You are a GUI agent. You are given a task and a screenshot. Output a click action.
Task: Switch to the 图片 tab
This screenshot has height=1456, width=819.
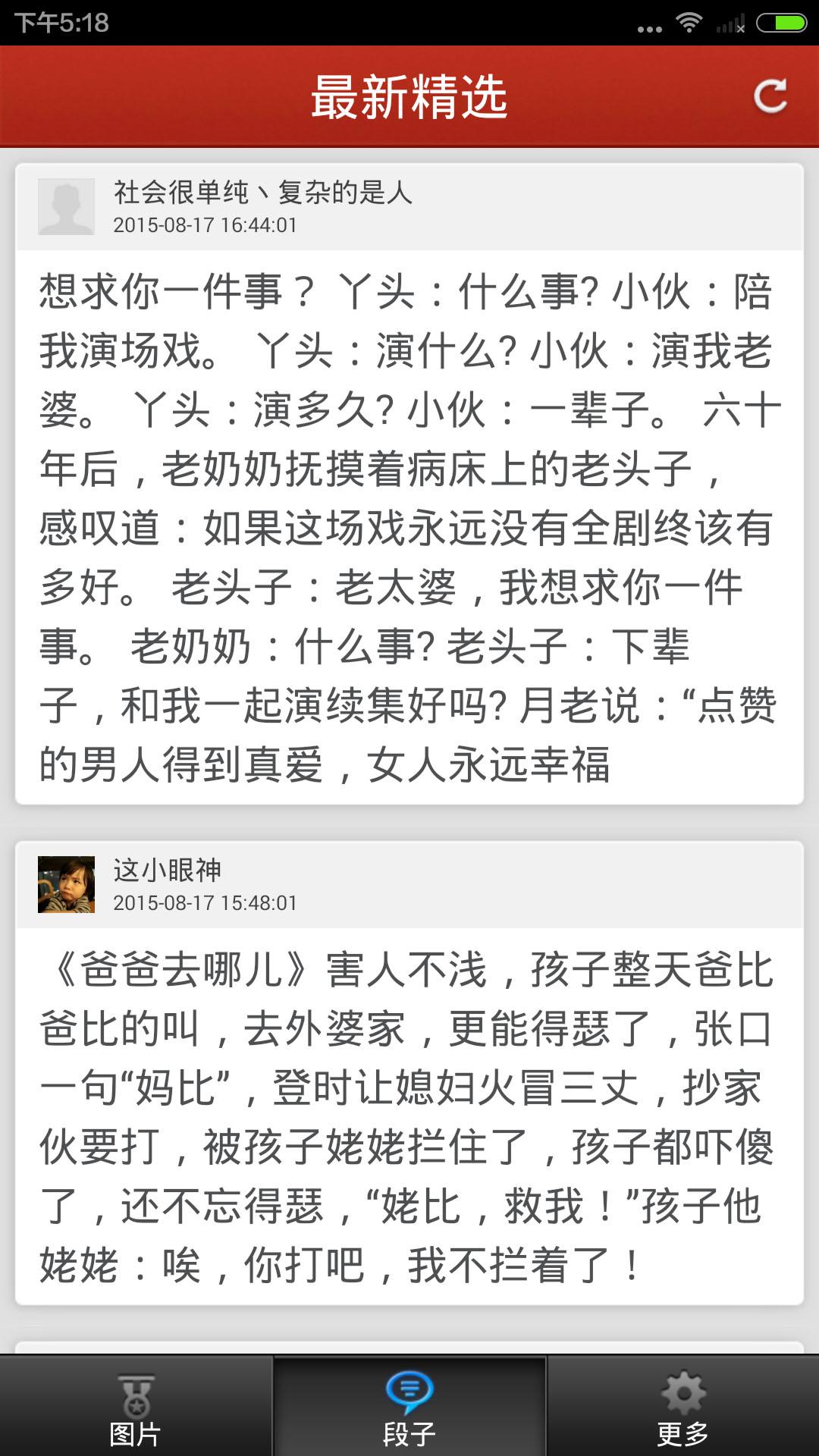pos(136,1407)
